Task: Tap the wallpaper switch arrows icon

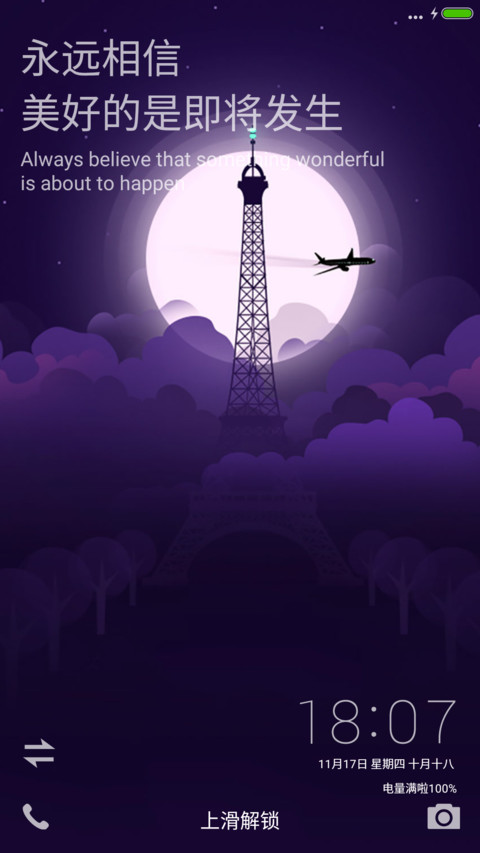Action: point(39,753)
